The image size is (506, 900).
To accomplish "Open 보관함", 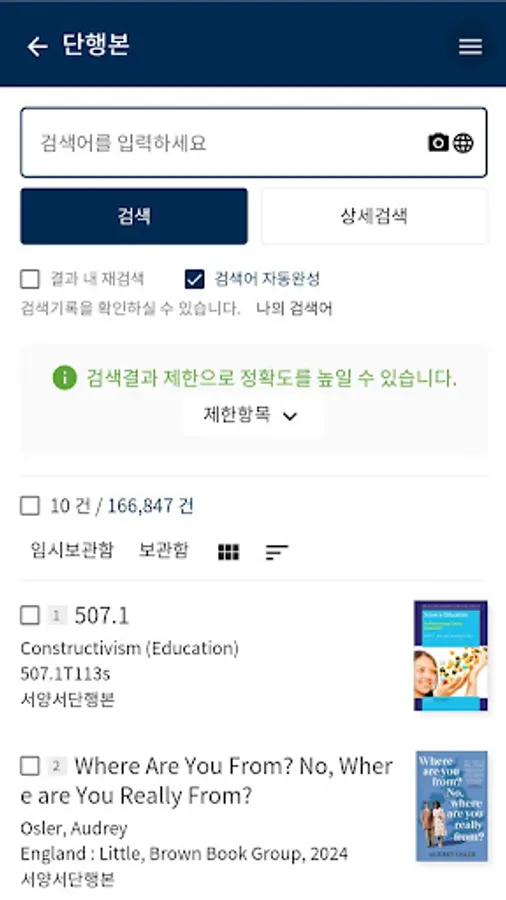I will tap(164, 550).
